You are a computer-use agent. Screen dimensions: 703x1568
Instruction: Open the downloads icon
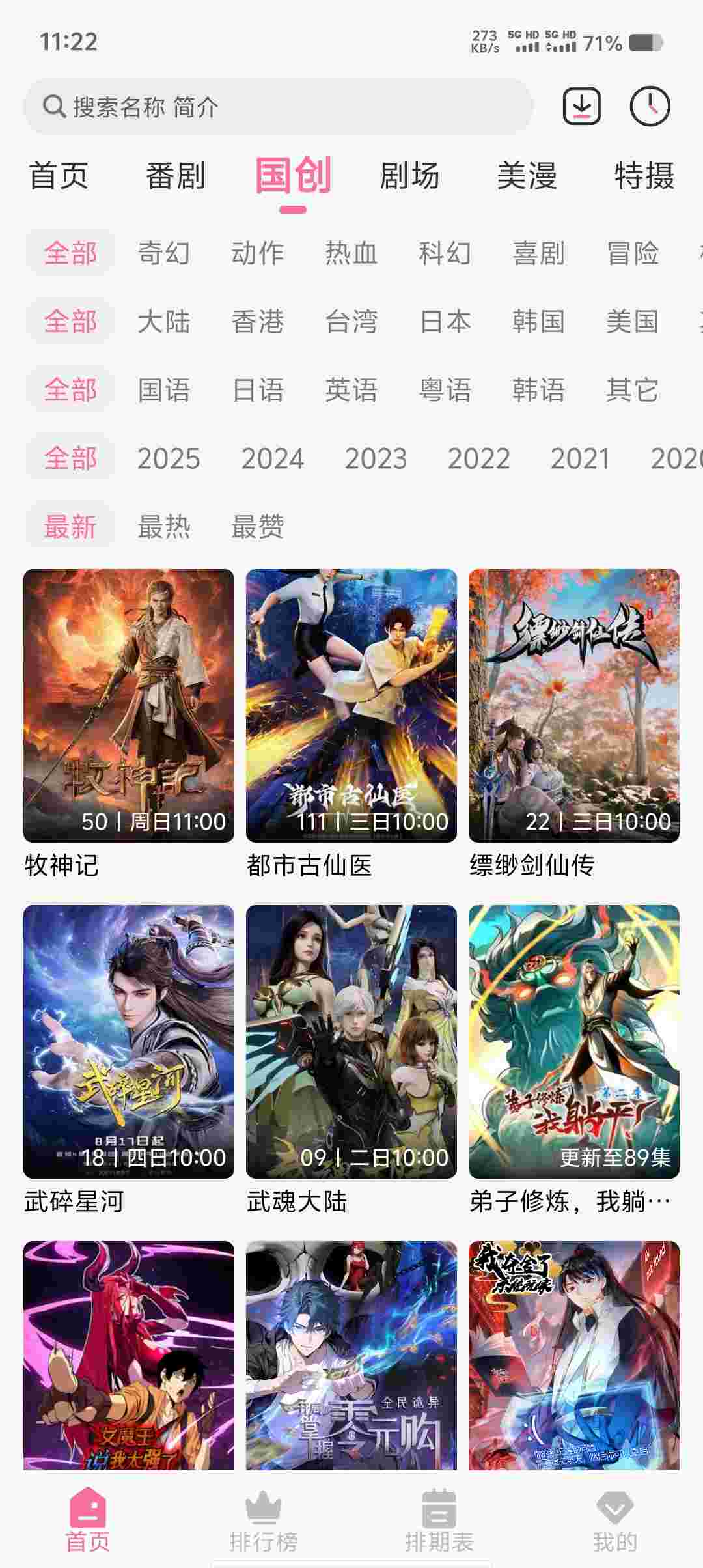click(x=581, y=106)
